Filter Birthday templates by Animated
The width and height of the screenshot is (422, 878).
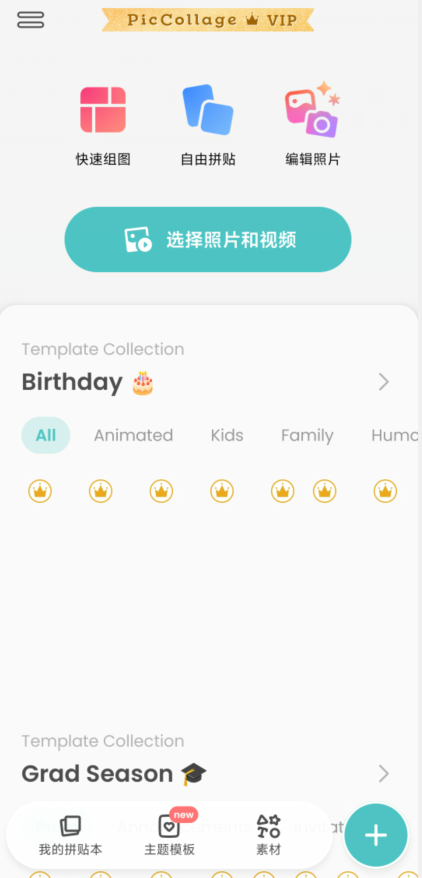[133, 435]
